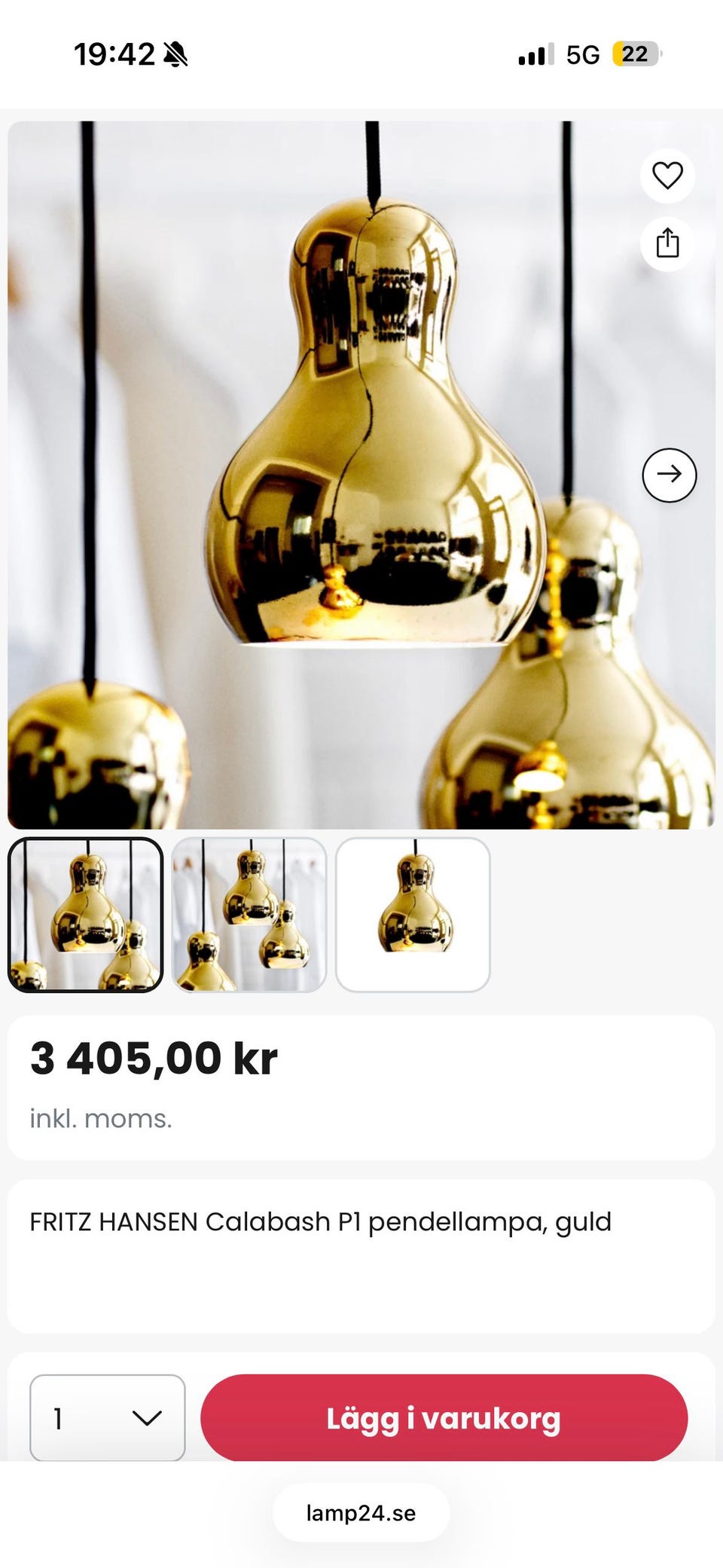
Task: Advance to the next product image arrow
Action: 670,474
